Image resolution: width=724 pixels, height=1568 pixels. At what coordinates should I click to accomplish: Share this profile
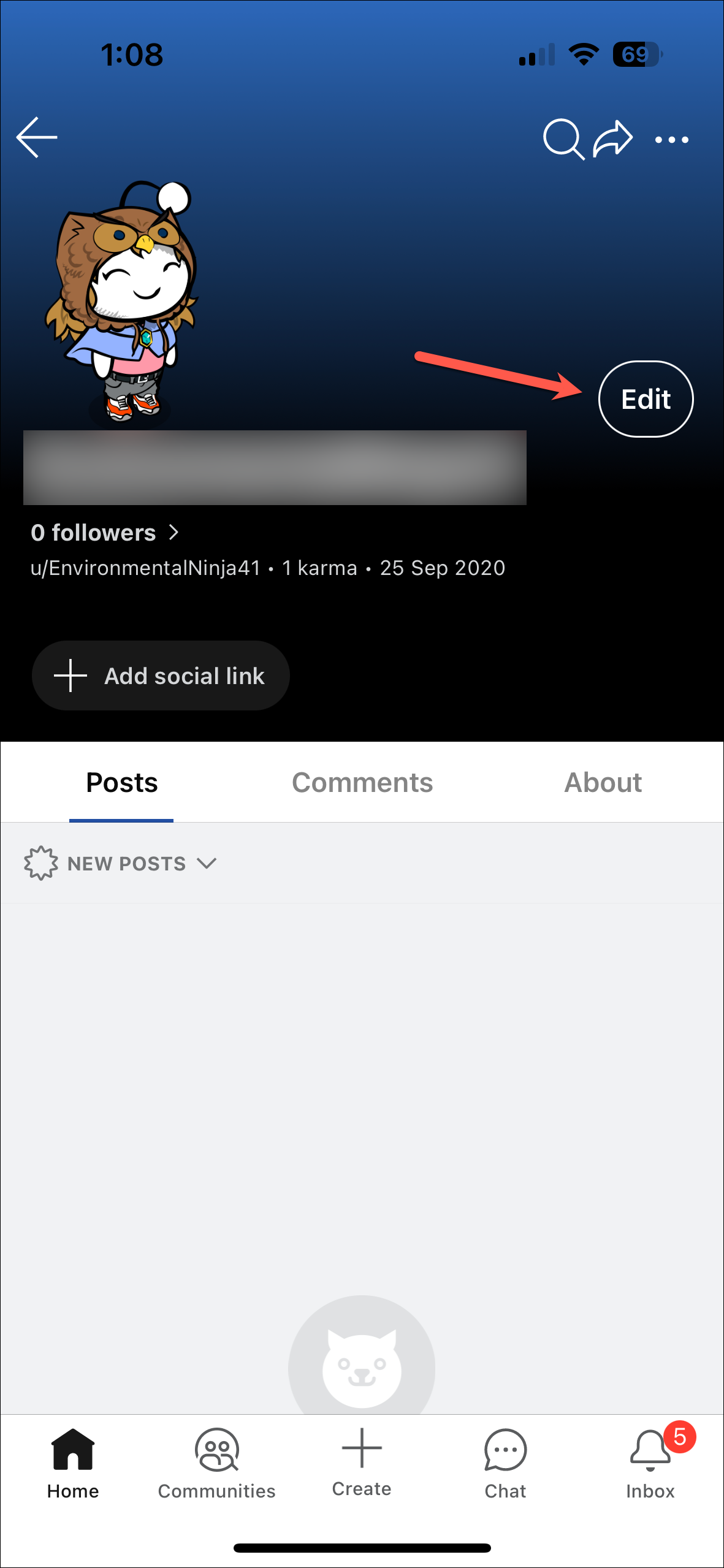pyautogui.click(x=612, y=139)
